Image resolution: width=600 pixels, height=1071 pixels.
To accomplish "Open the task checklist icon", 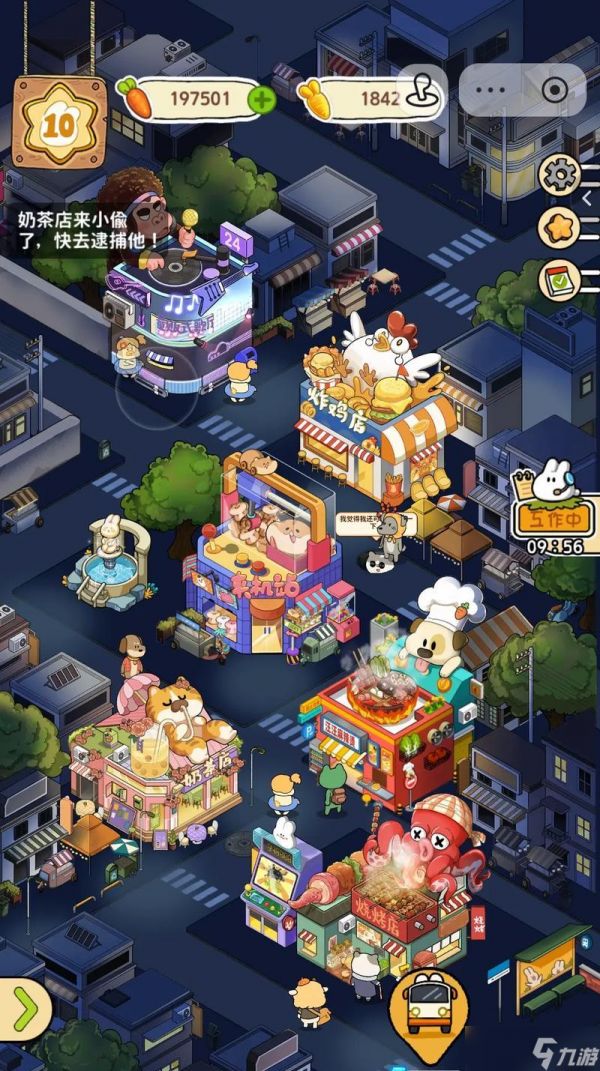I will [559, 281].
